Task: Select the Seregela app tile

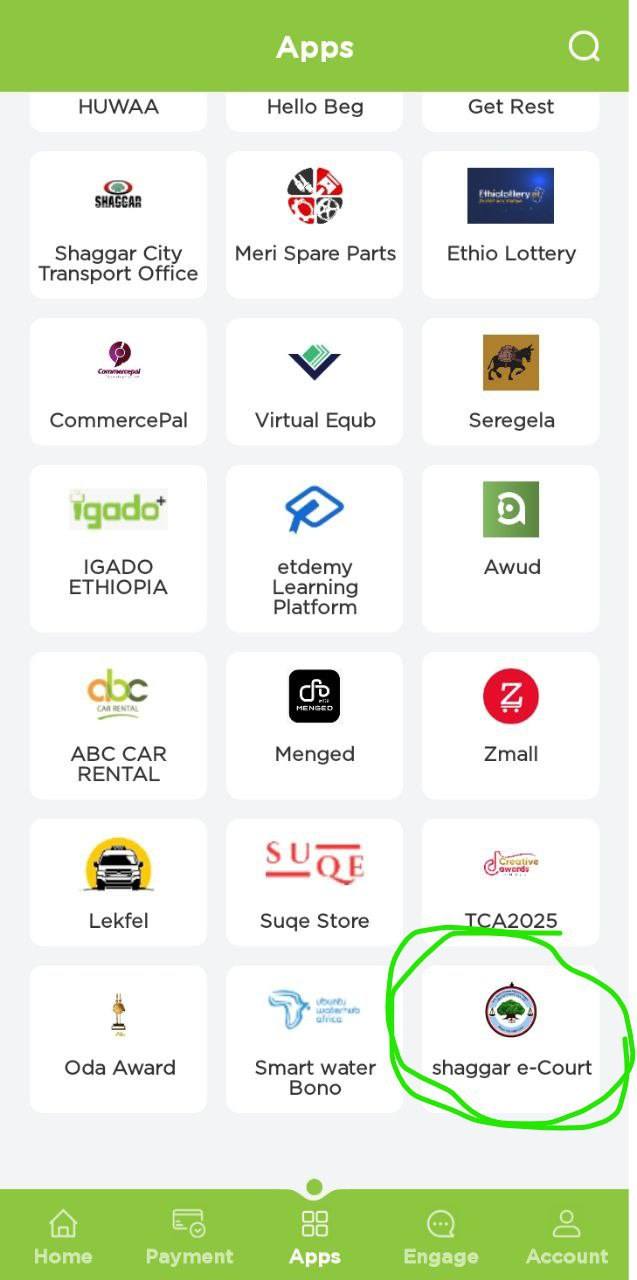Action: (x=511, y=382)
